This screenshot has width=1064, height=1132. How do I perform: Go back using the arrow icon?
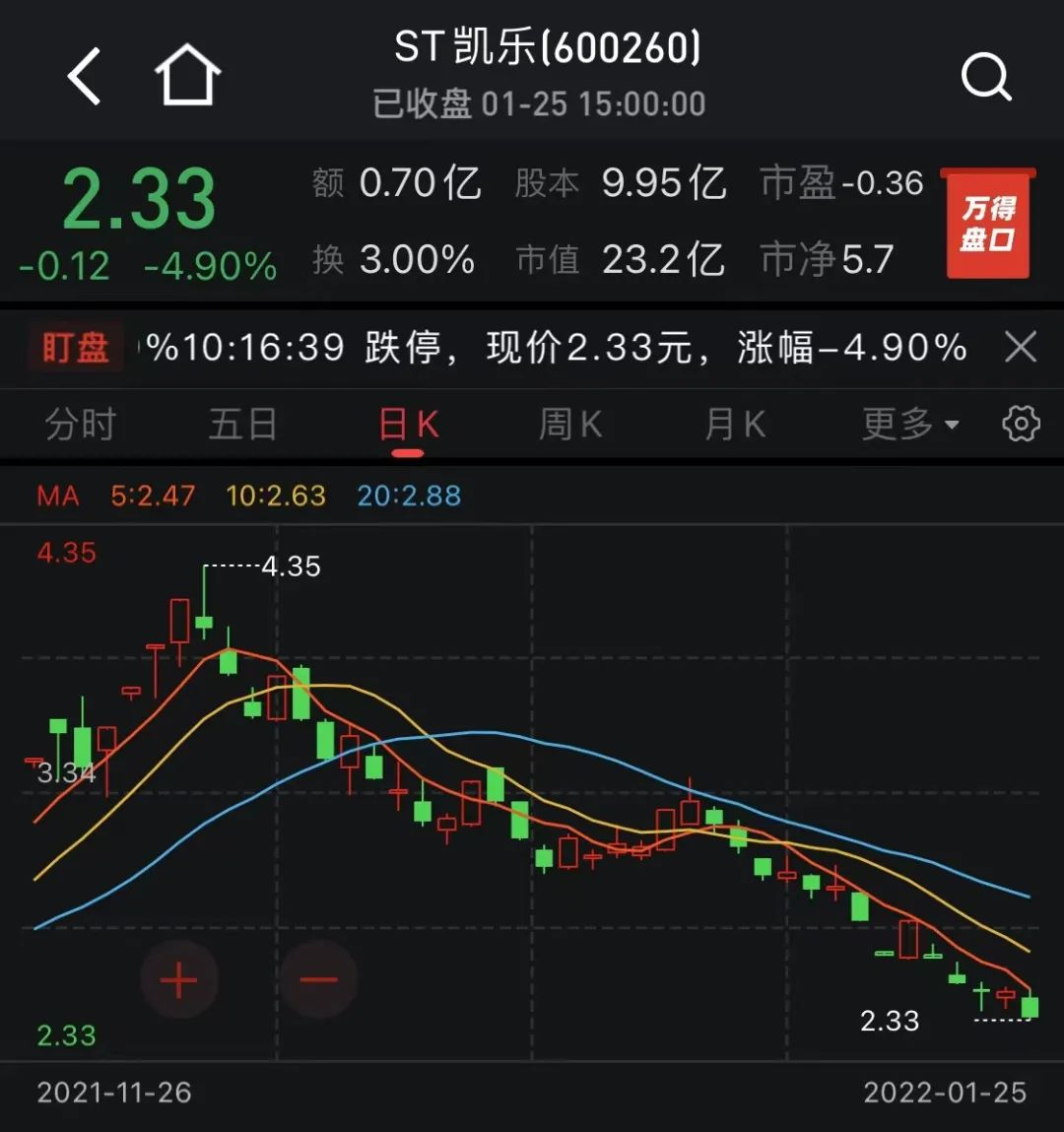tap(85, 77)
